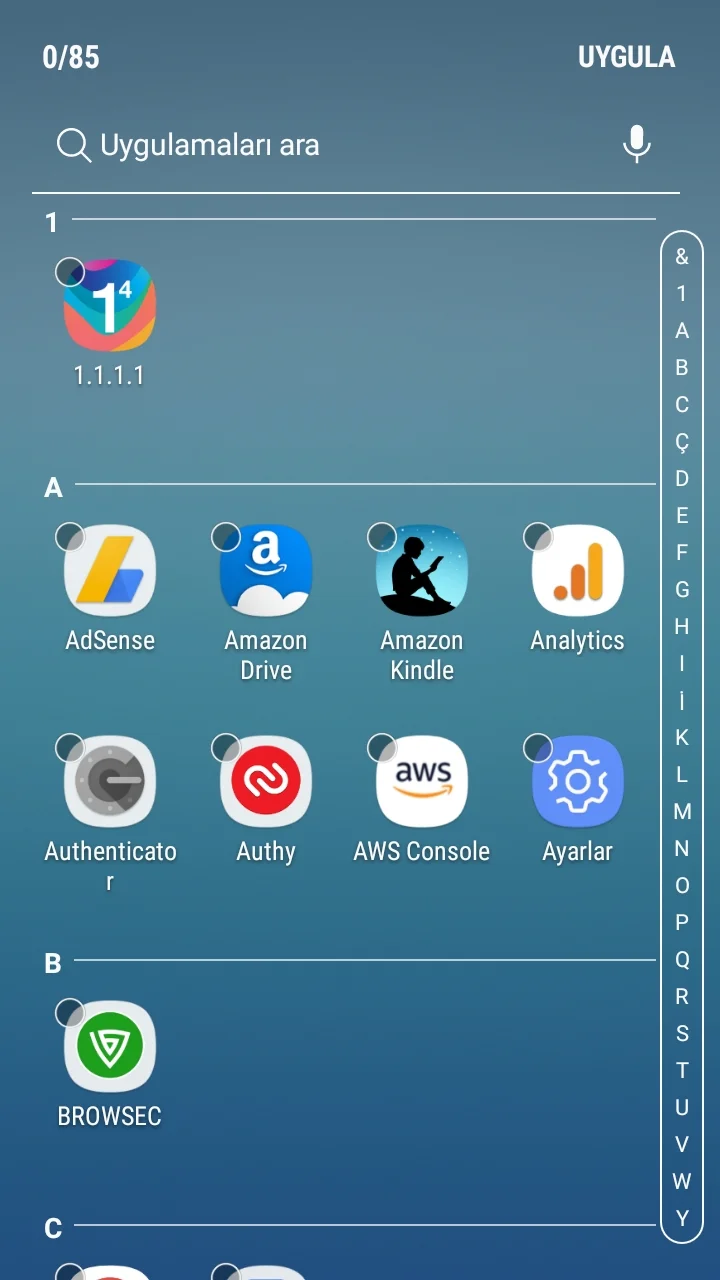The image size is (720, 1280).
Task: Choose the Amazon Drive app
Action: pos(266,571)
